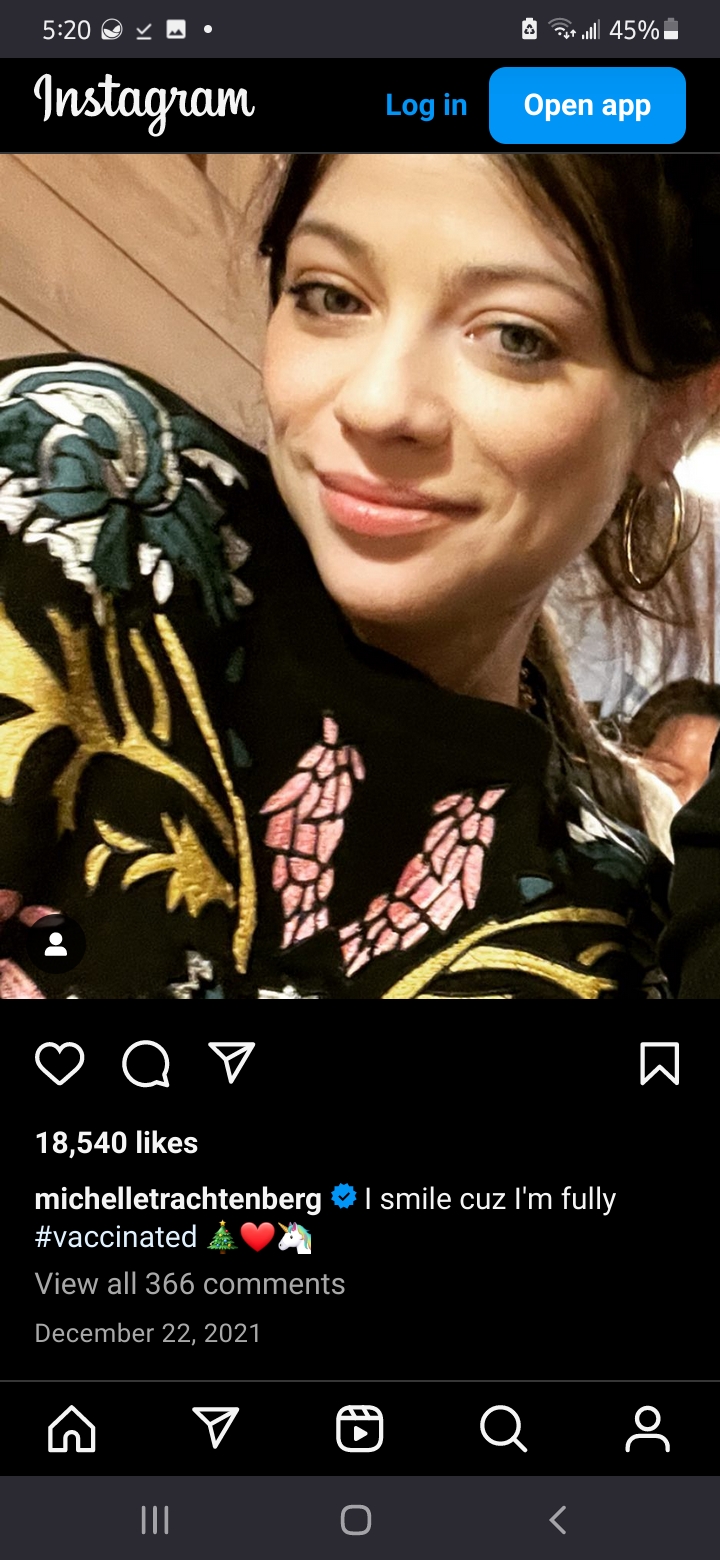Viewport: 720px width, 1560px height.
Task: Tap the Instagram logo at top
Action: (145, 104)
